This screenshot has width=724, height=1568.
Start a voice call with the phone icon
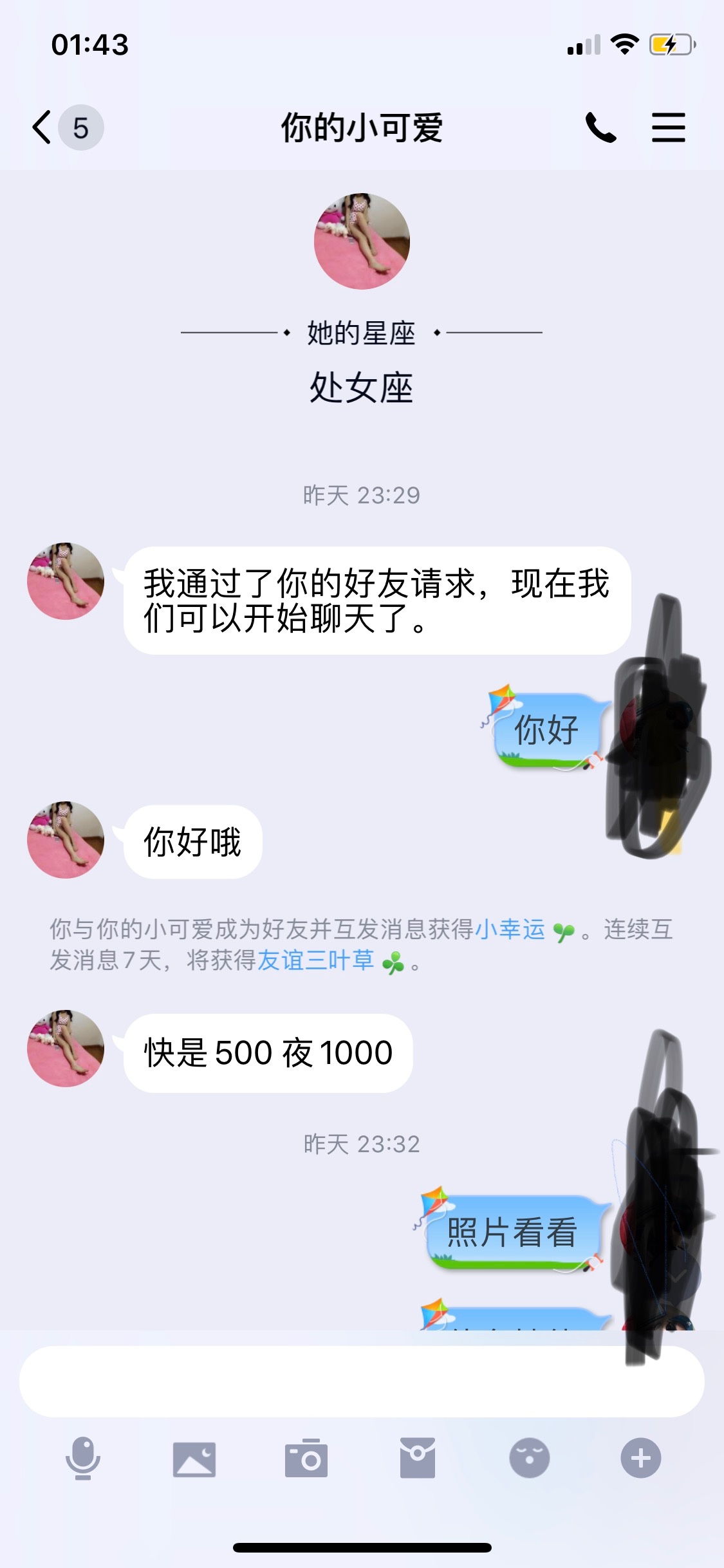pos(600,127)
